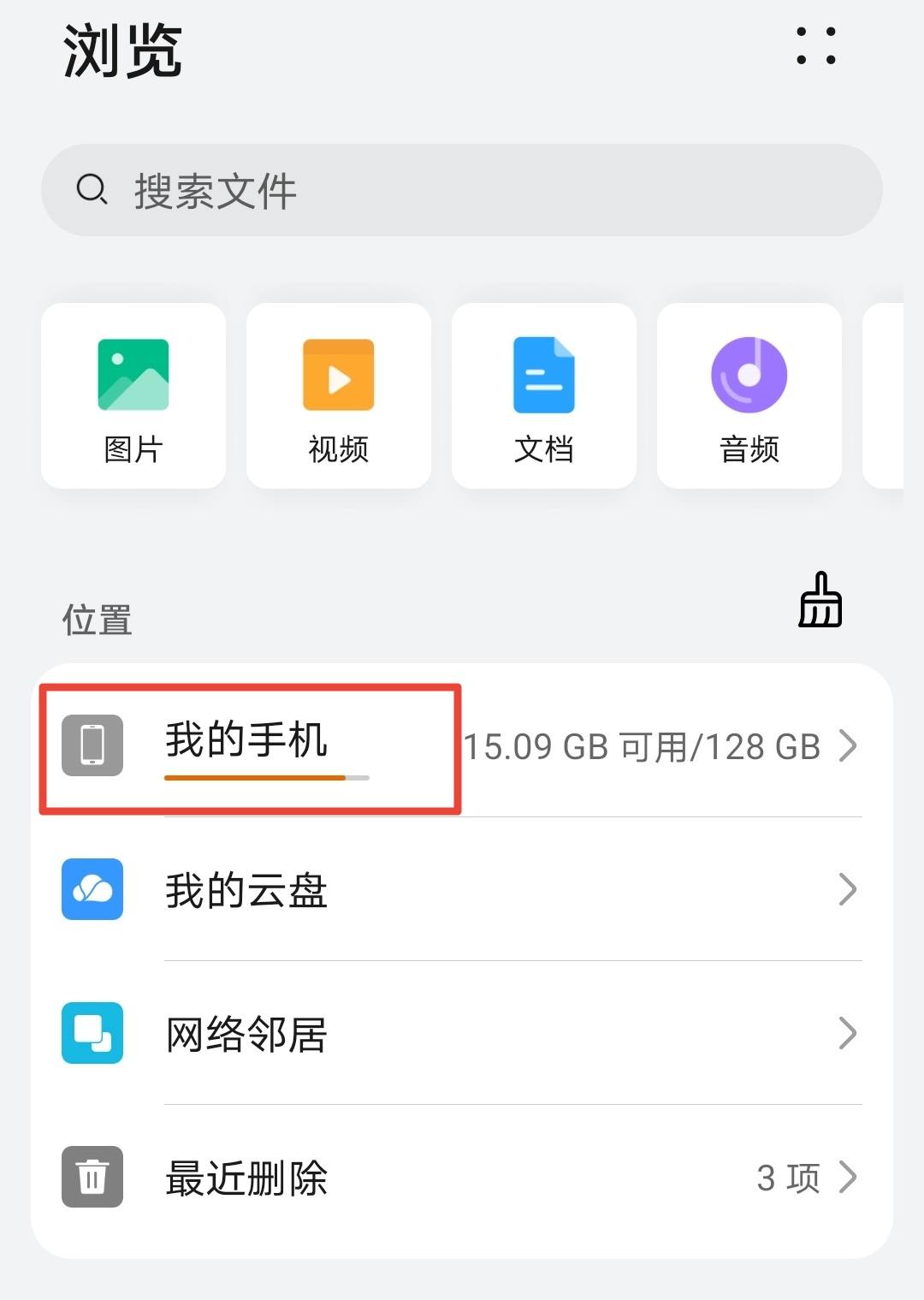The width and height of the screenshot is (924, 1300).
Task: Go to 网络邻居
Action: tap(462, 1034)
